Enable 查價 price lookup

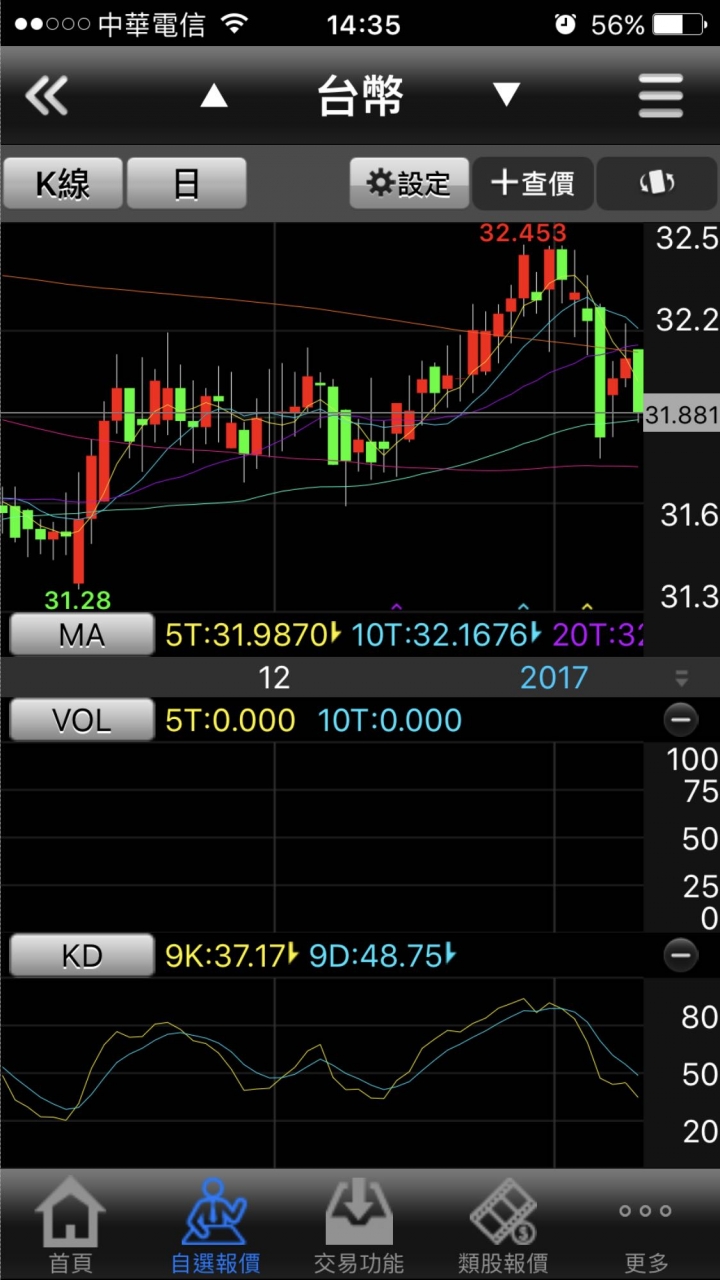533,184
